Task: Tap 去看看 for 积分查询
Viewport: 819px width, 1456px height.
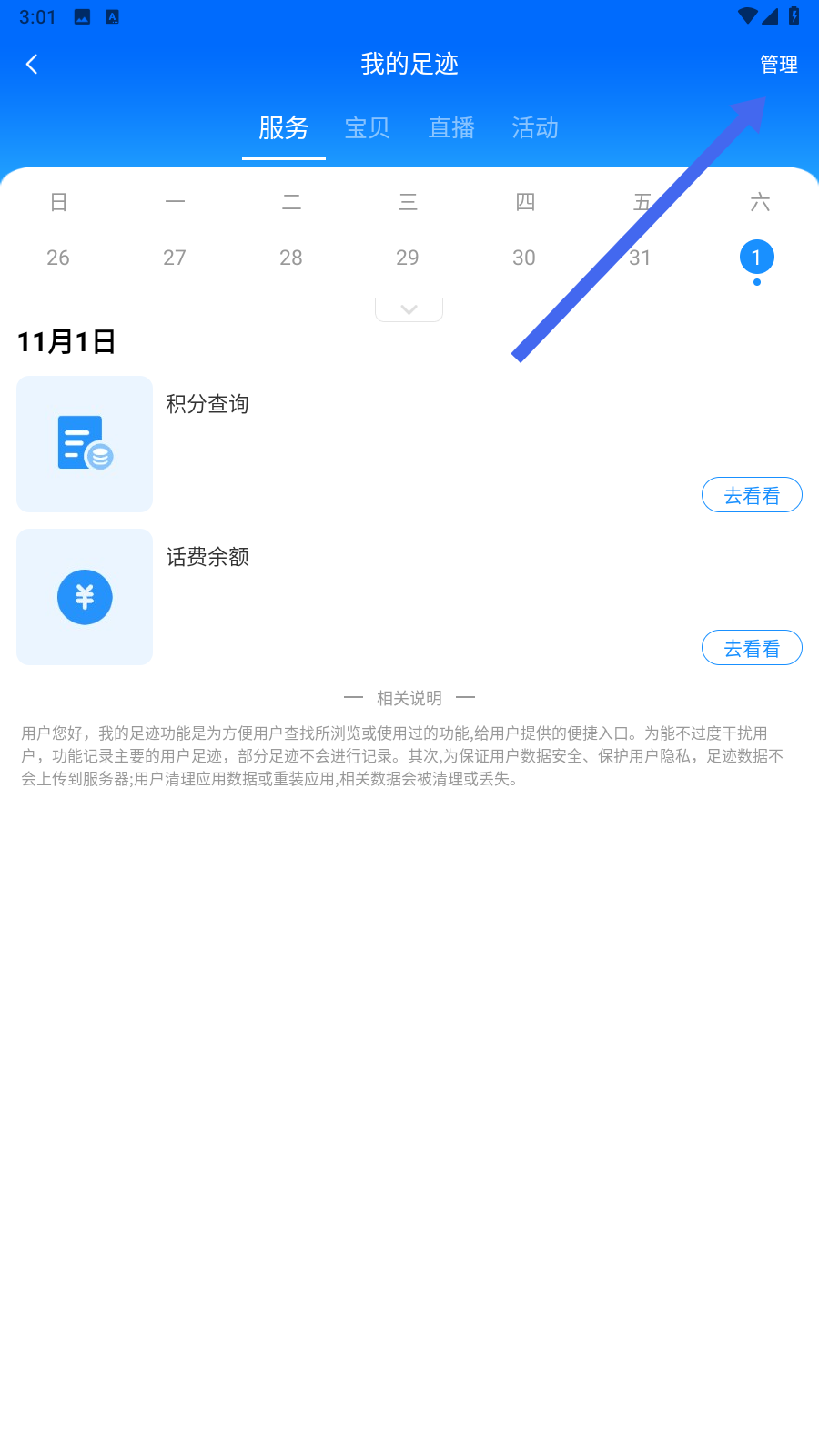Action: pos(752,495)
